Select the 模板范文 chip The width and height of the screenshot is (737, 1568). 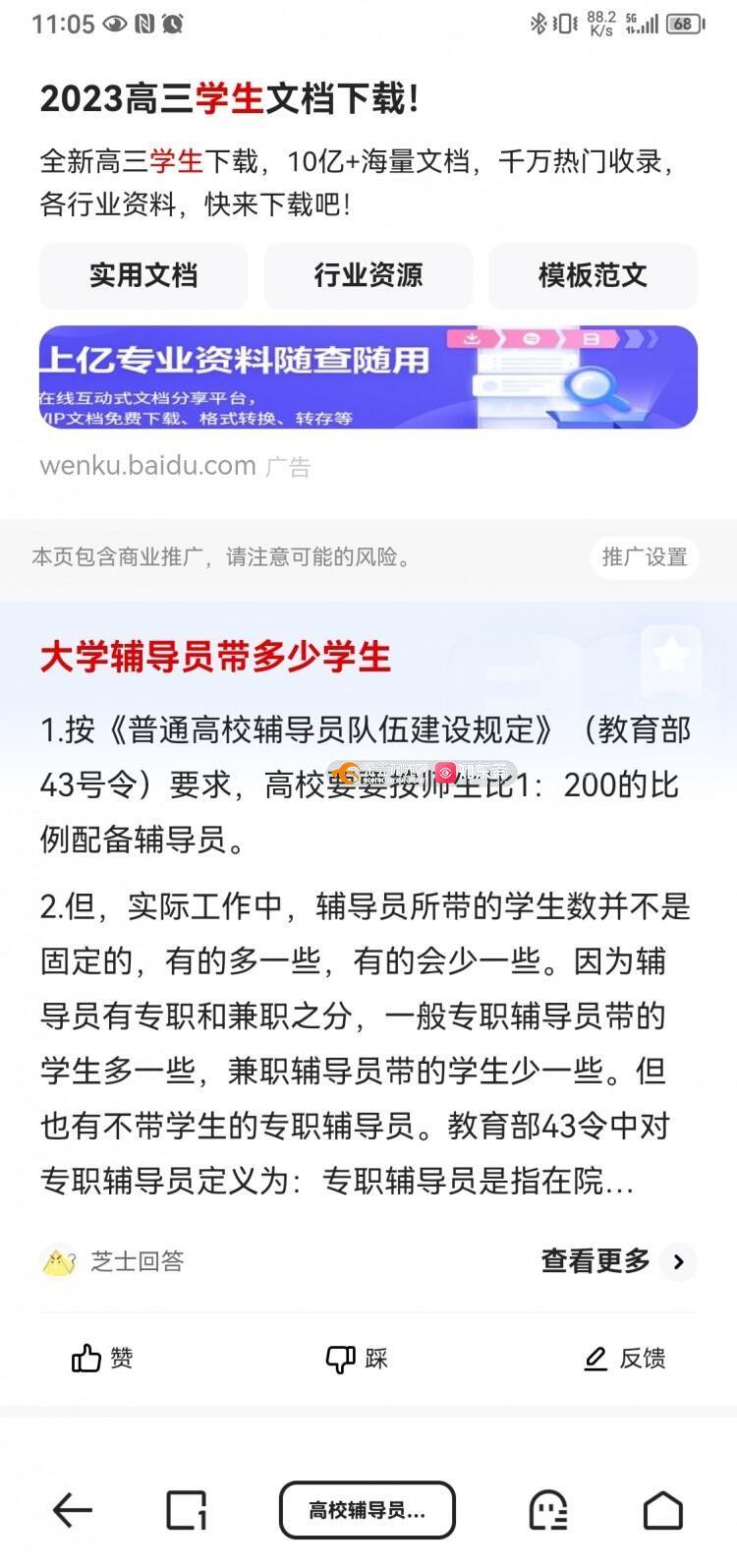point(593,275)
